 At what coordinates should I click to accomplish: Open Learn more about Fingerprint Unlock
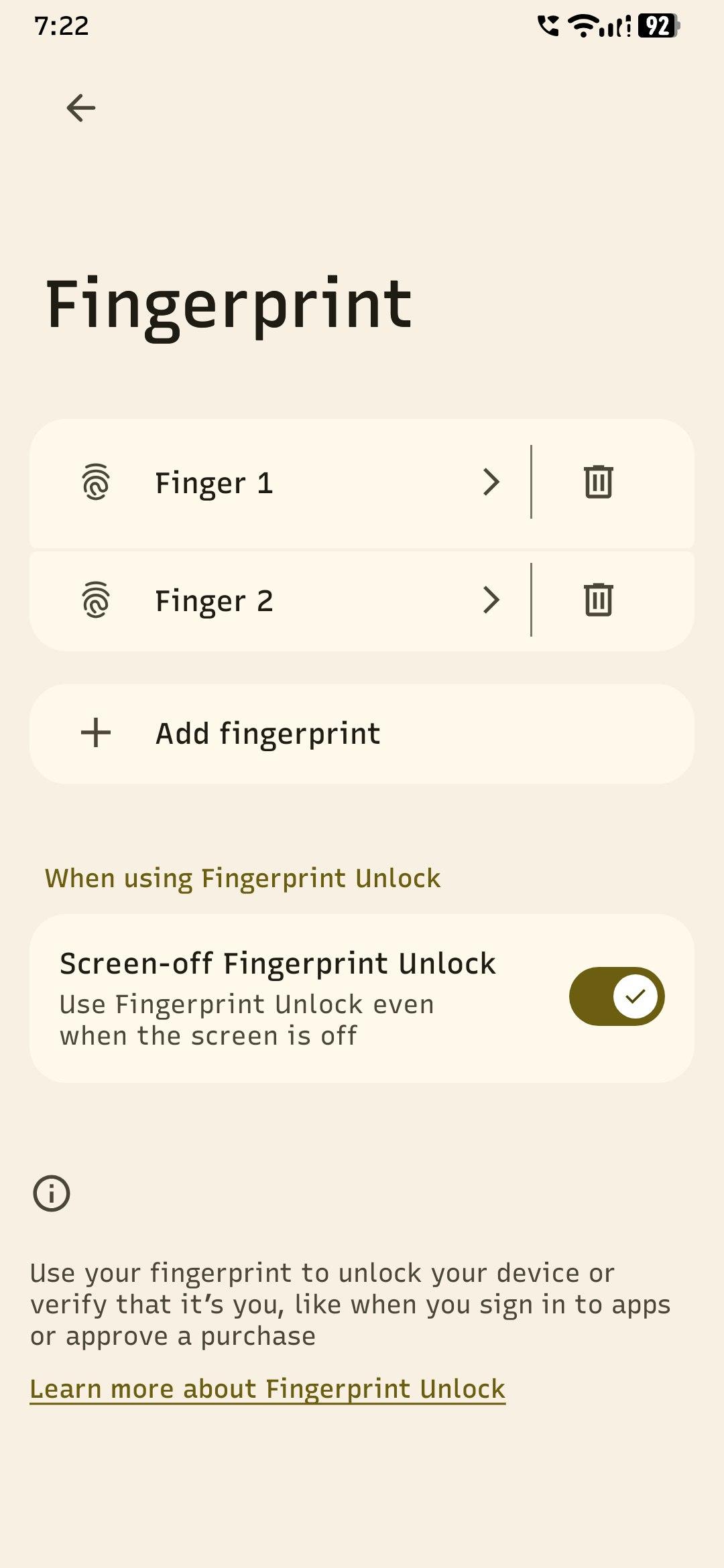267,1389
